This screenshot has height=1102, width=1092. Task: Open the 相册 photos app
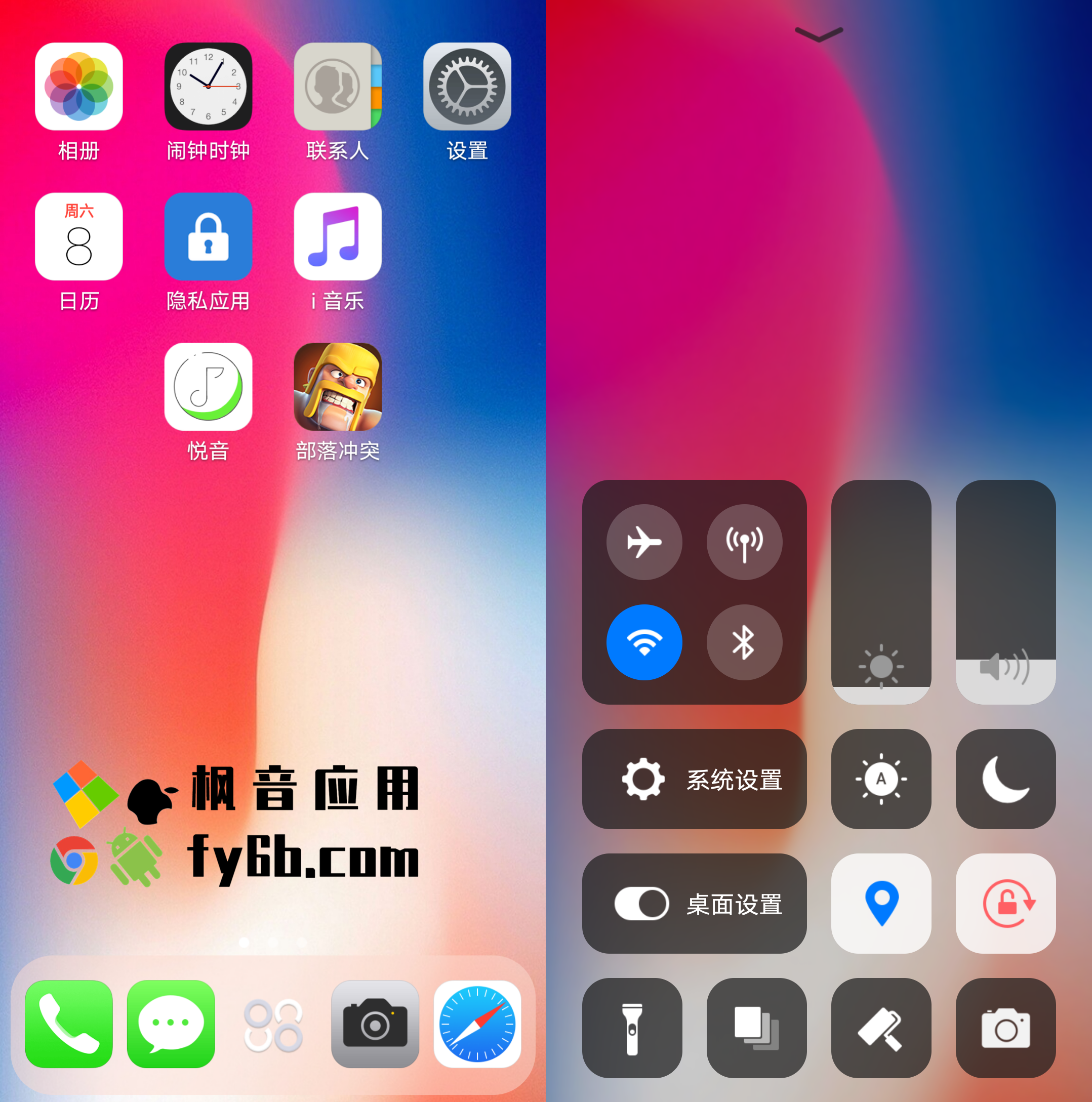(79, 87)
